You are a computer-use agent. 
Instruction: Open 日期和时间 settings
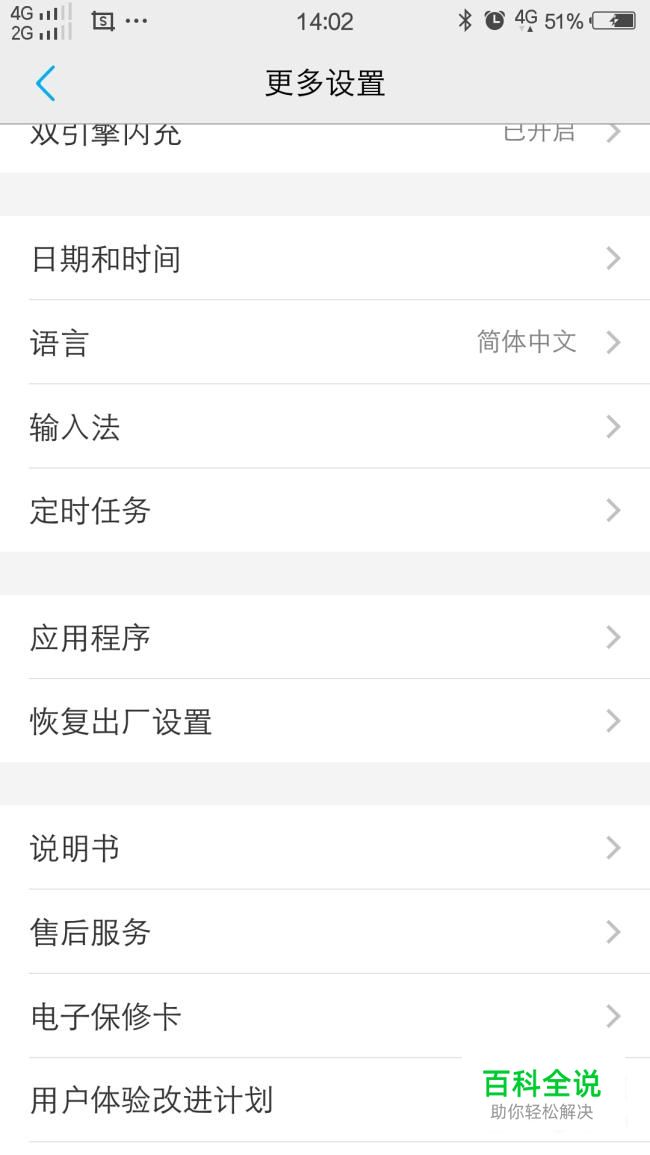point(325,259)
